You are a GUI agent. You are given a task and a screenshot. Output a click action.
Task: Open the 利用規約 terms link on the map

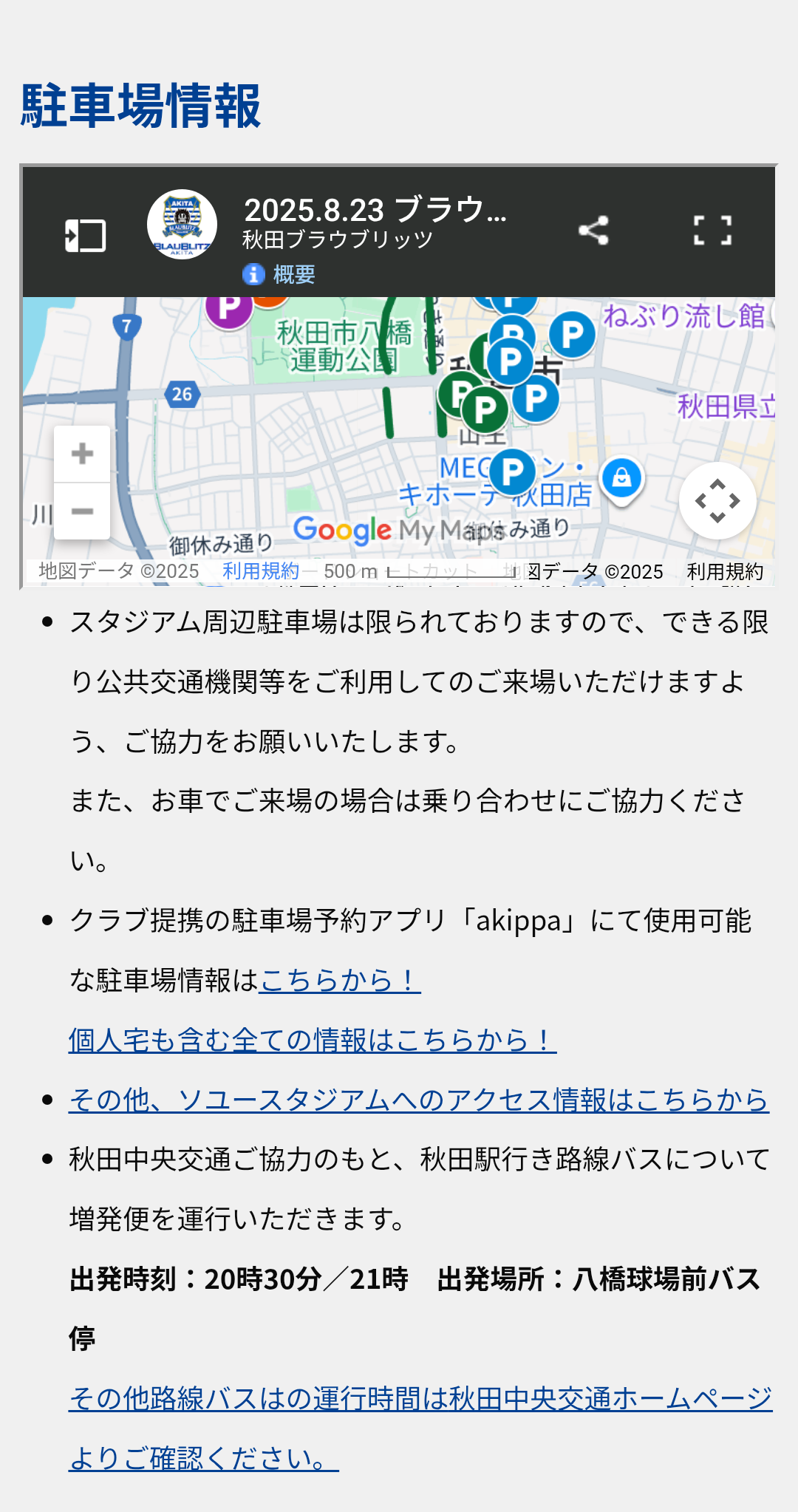pos(260,571)
